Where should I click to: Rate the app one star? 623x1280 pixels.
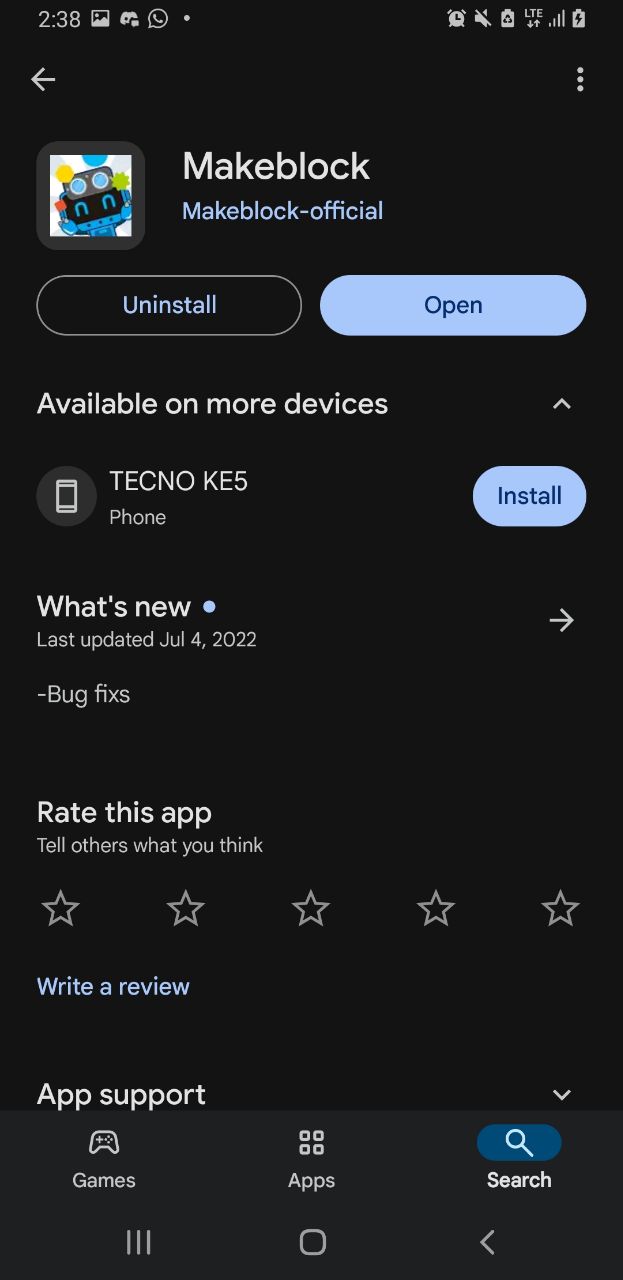61,909
